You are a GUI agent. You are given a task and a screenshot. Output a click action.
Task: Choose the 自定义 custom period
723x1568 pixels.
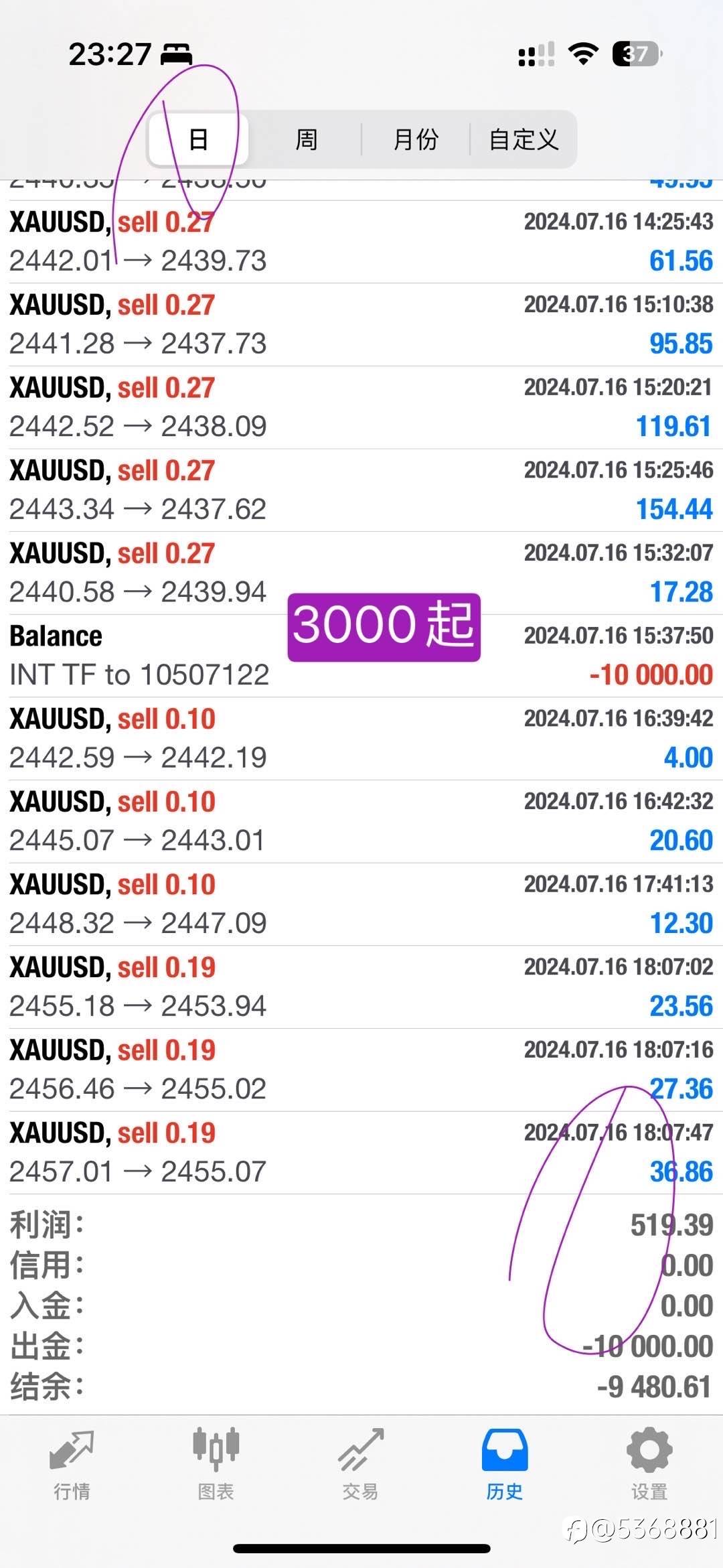[x=524, y=139]
